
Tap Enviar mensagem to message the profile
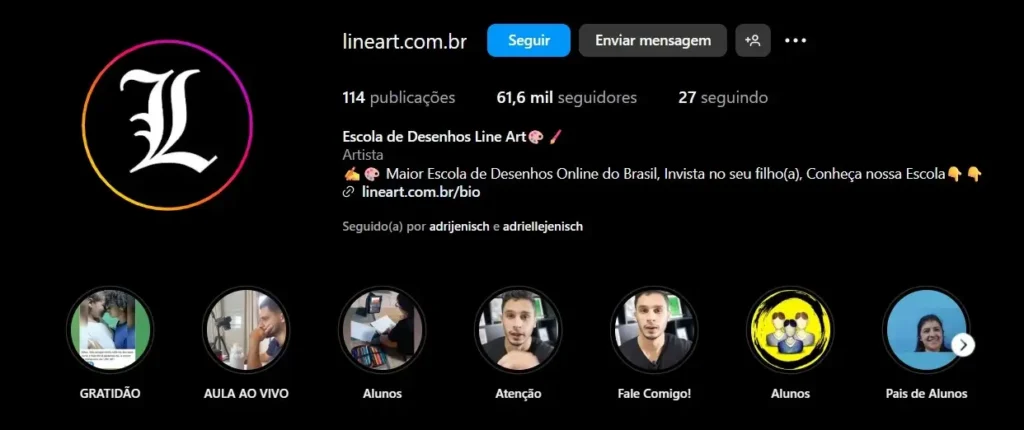pyautogui.click(x=653, y=41)
